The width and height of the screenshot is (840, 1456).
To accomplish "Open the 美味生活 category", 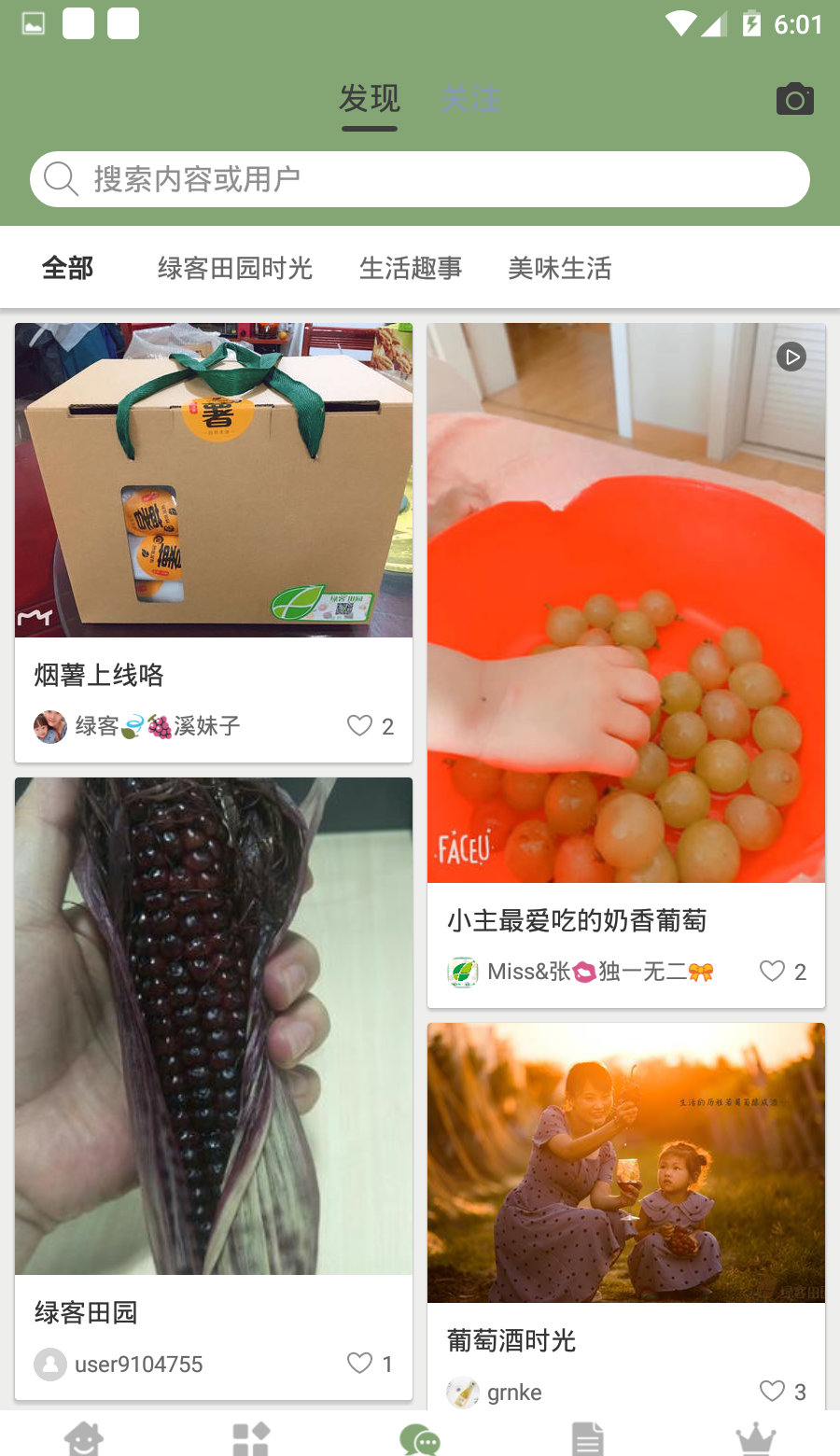I will 560,269.
